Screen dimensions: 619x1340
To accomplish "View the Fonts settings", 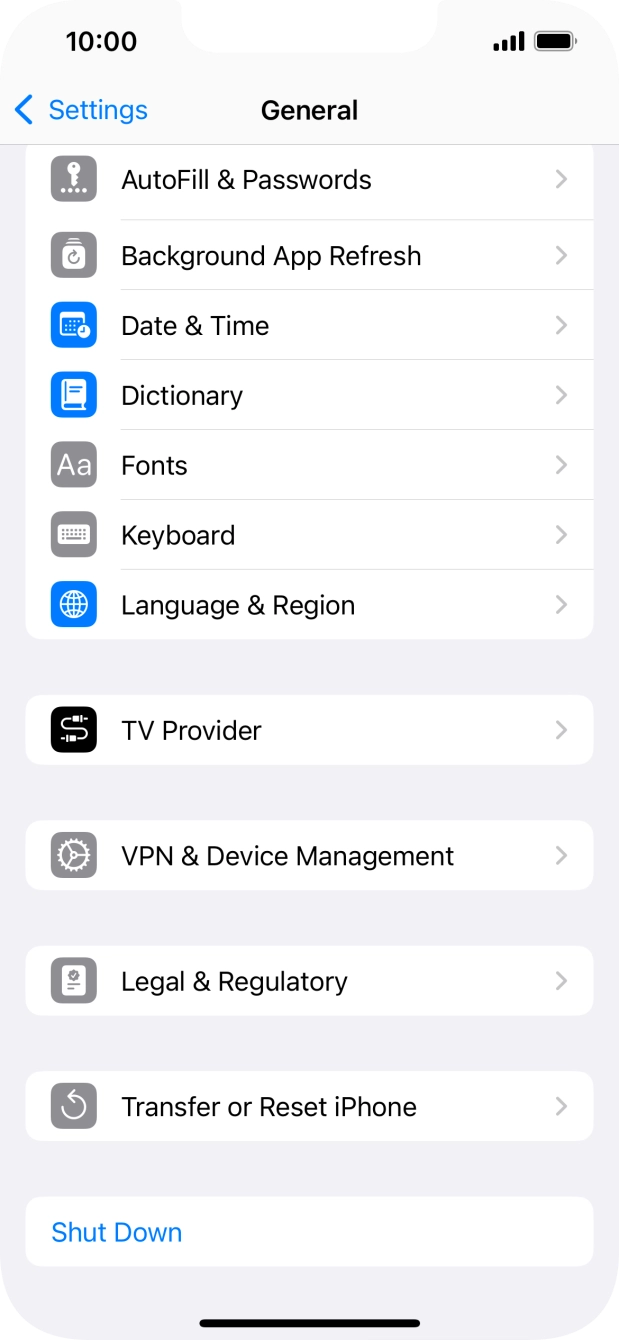I will pos(309,466).
